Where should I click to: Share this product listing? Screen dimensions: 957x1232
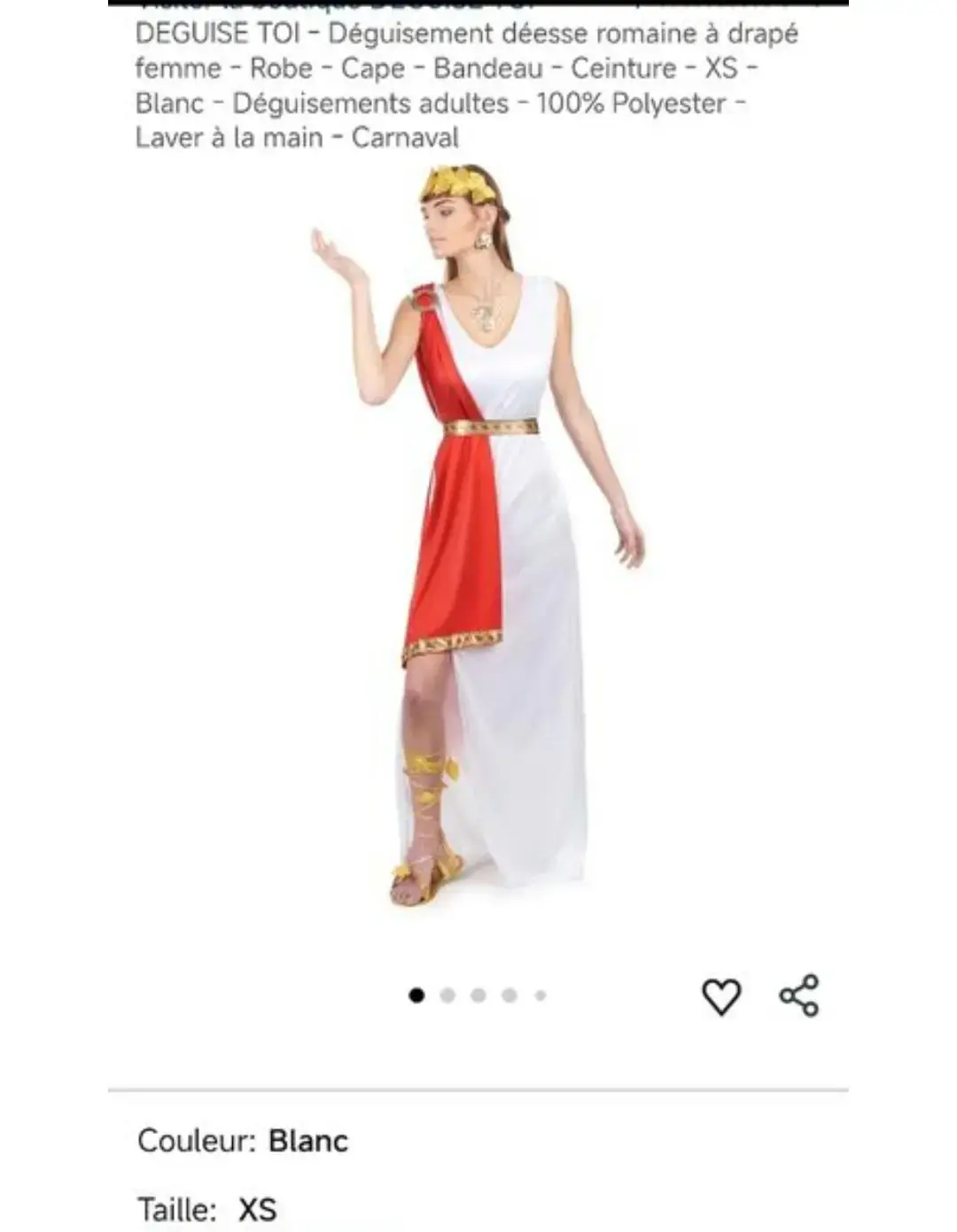pos(799,996)
